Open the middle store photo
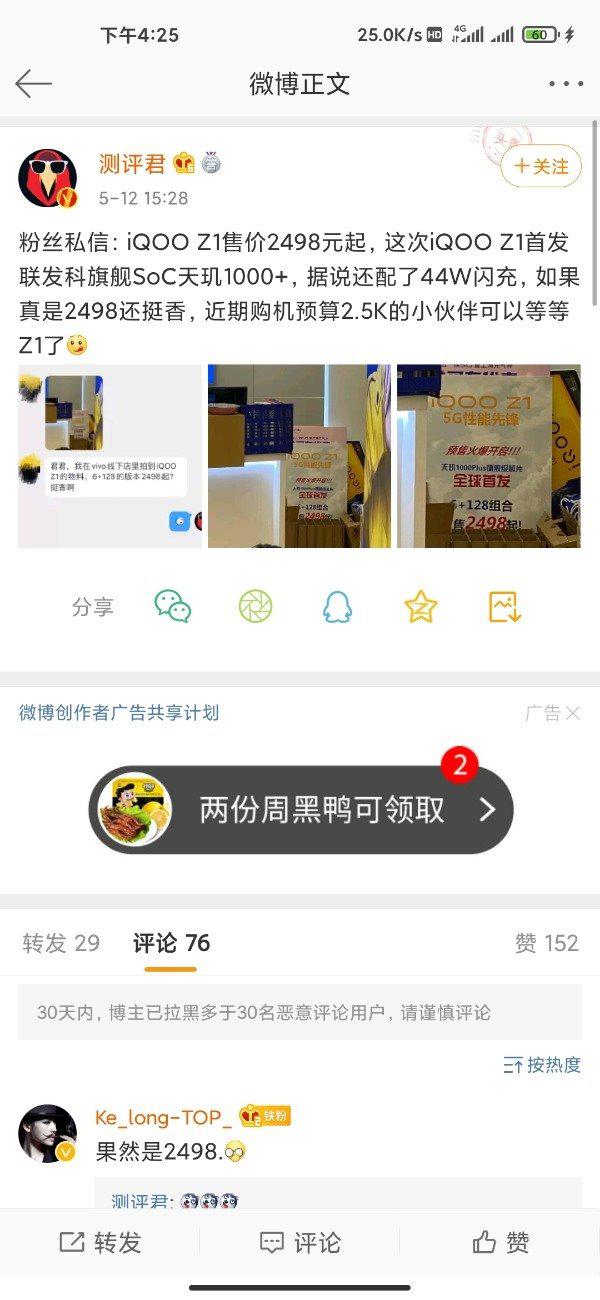 coord(299,456)
